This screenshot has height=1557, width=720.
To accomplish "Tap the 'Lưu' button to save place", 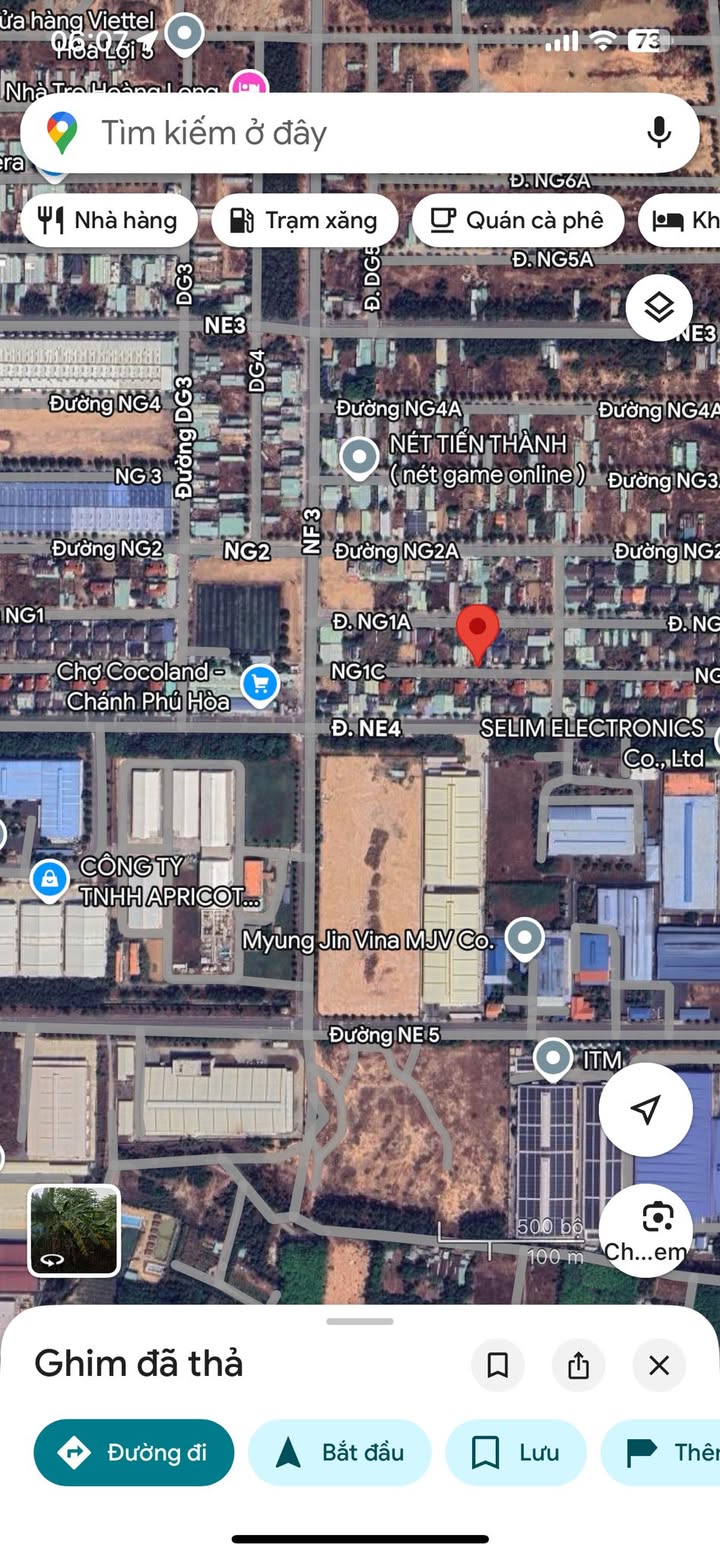I will coord(516,1452).
